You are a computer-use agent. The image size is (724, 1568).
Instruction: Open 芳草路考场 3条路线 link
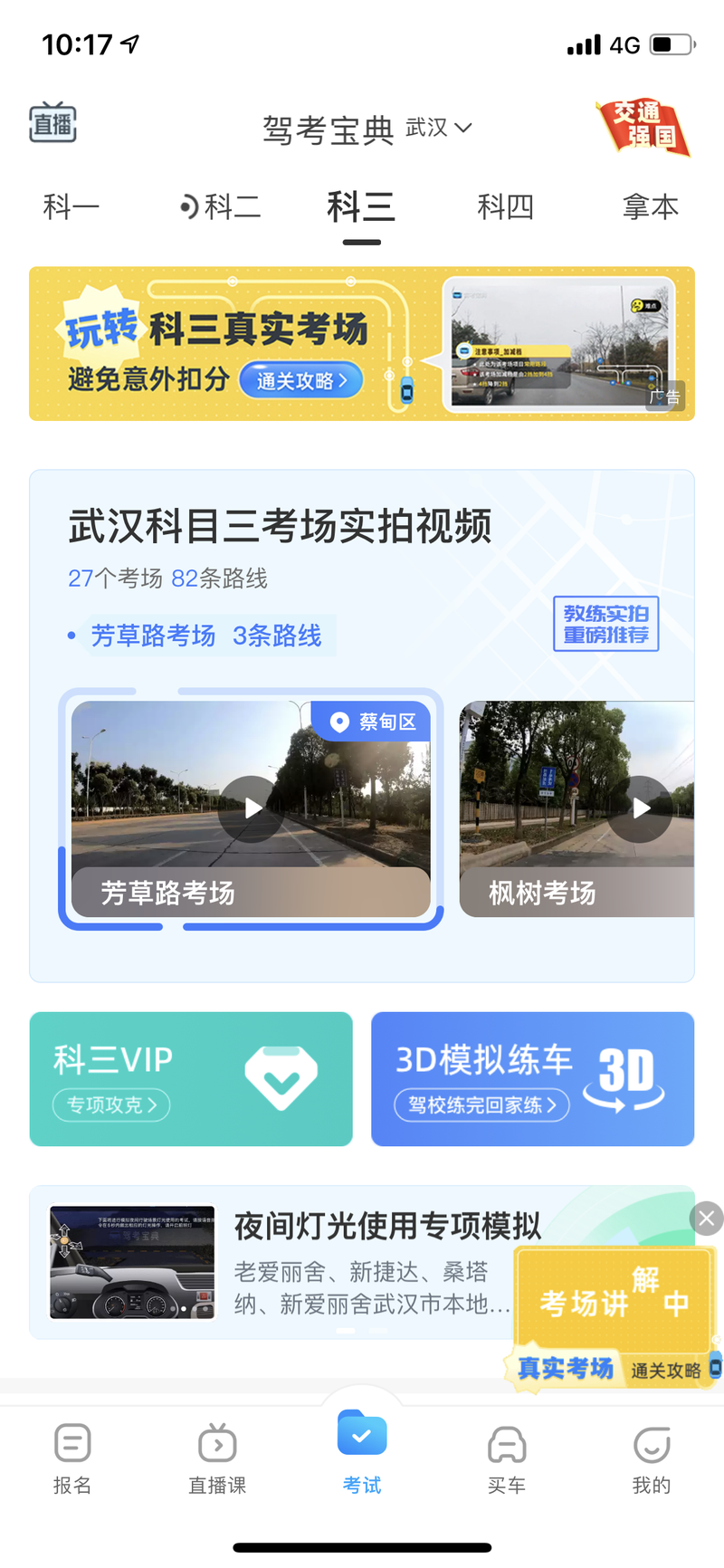206,636
